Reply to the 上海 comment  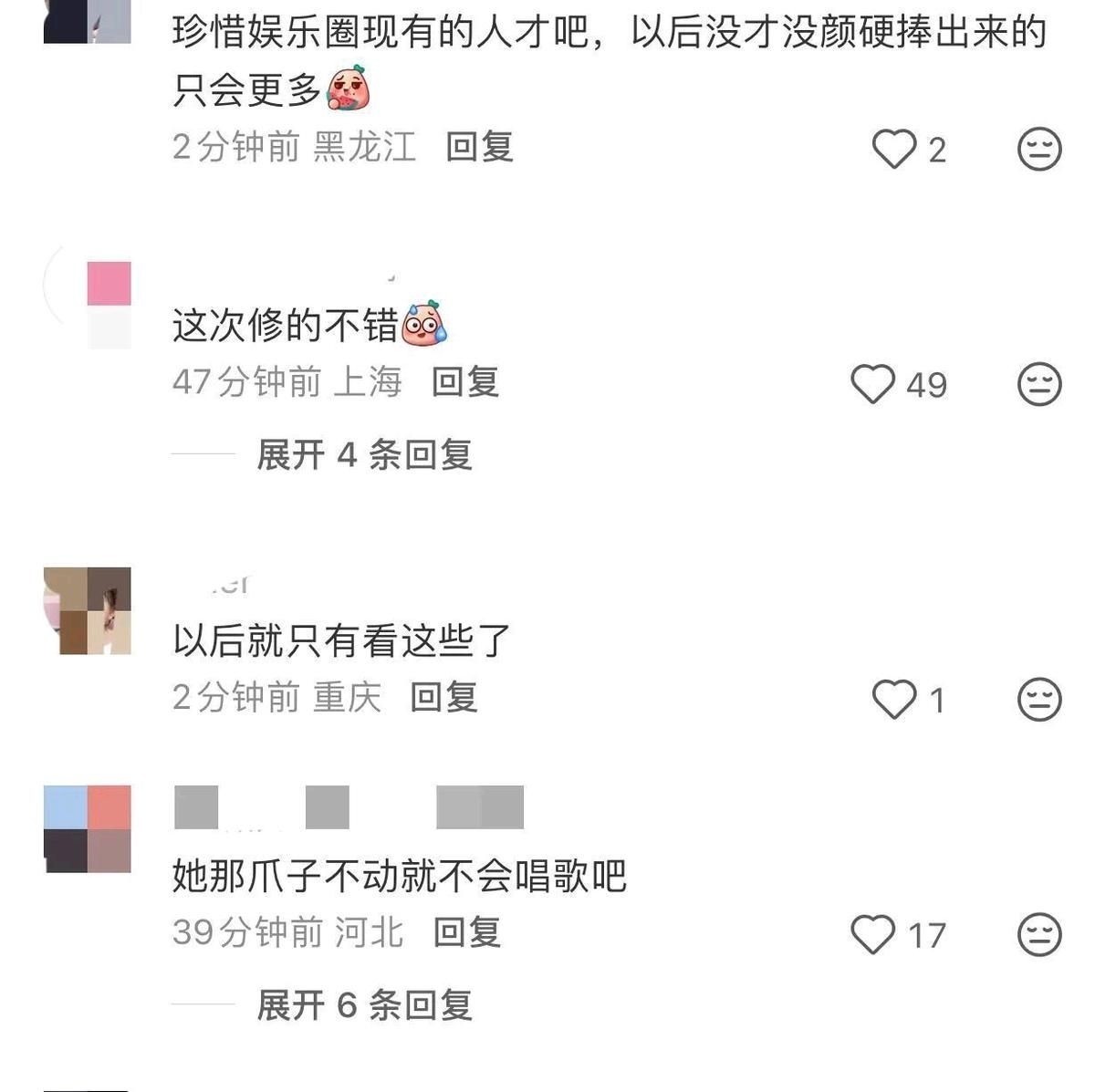pyautogui.click(x=465, y=382)
